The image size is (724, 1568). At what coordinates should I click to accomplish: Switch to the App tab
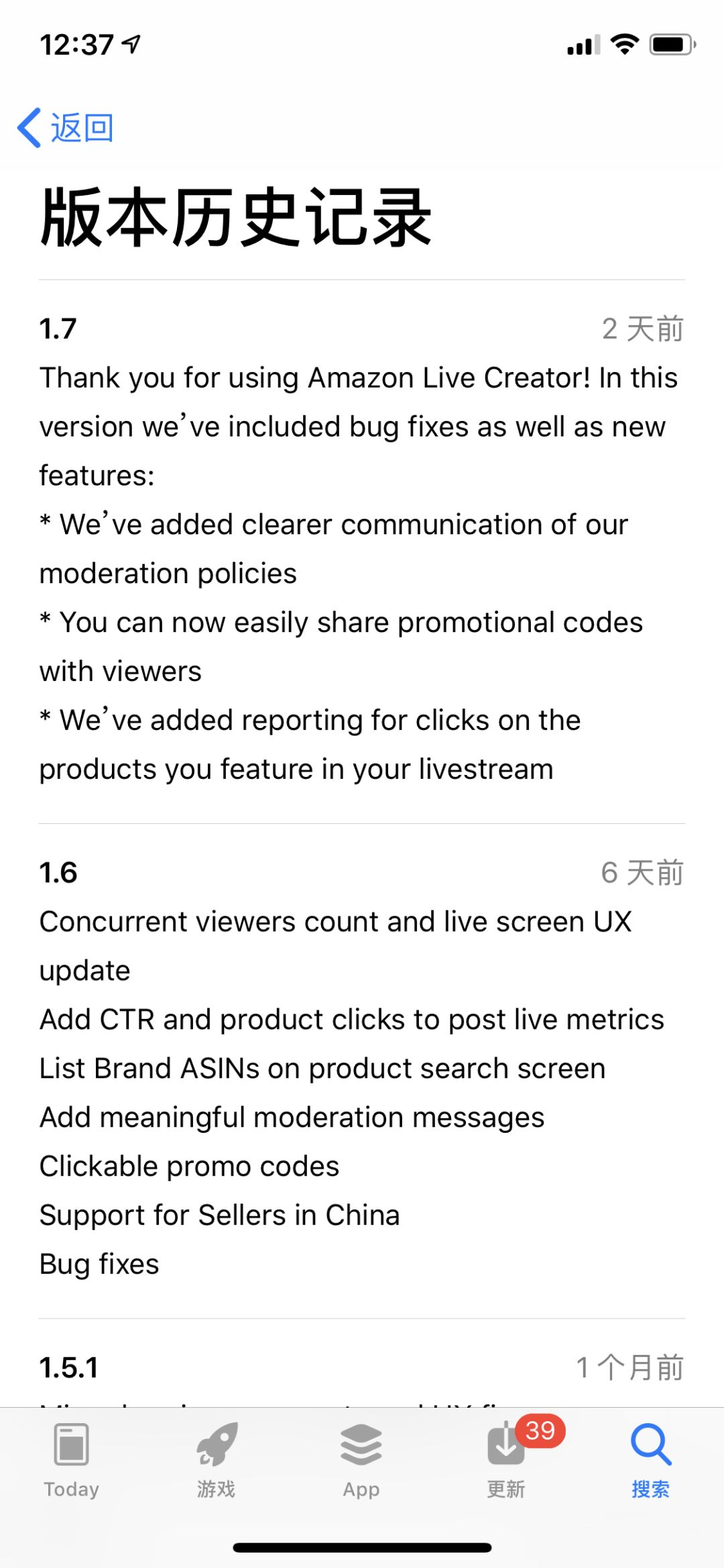pos(361,1460)
